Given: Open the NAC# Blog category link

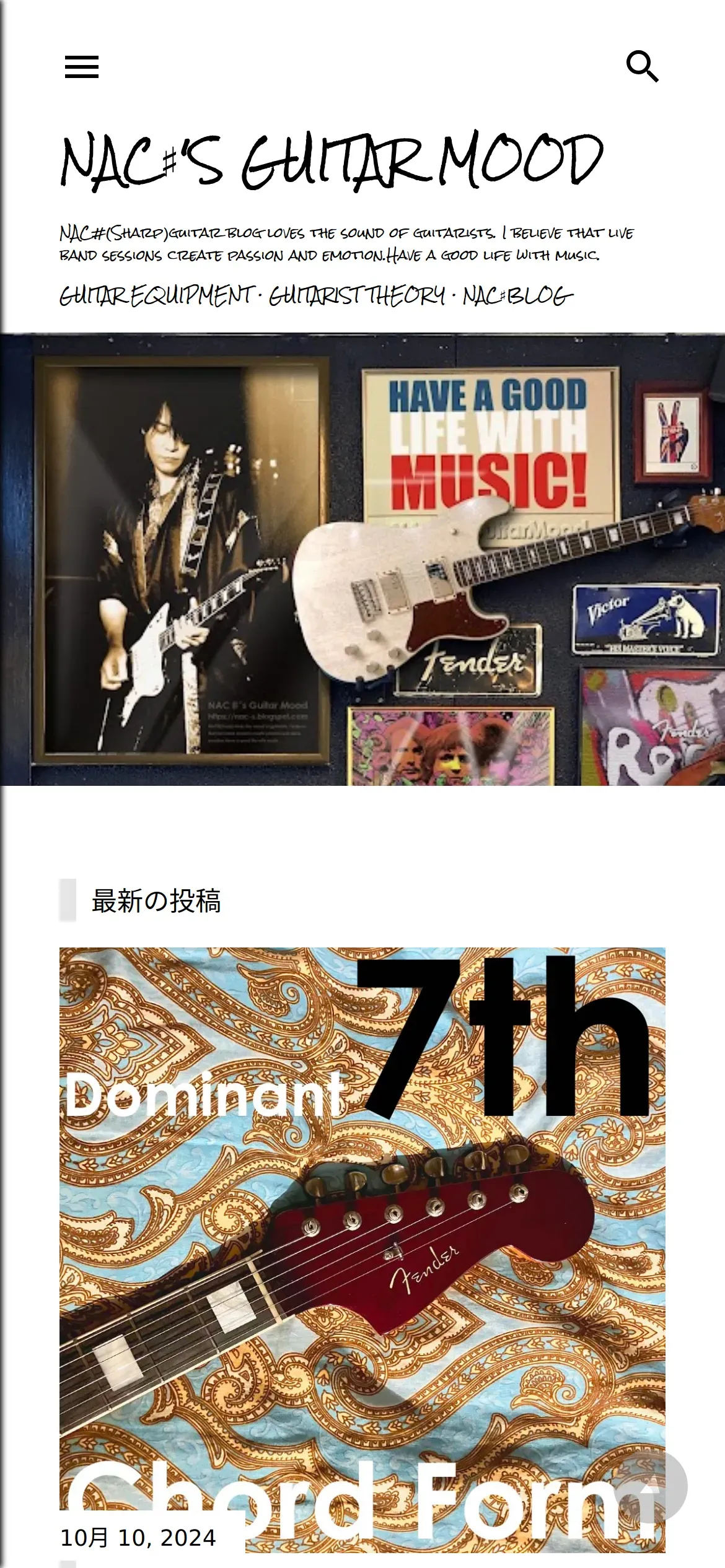Looking at the screenshot, I should [517, 296].
